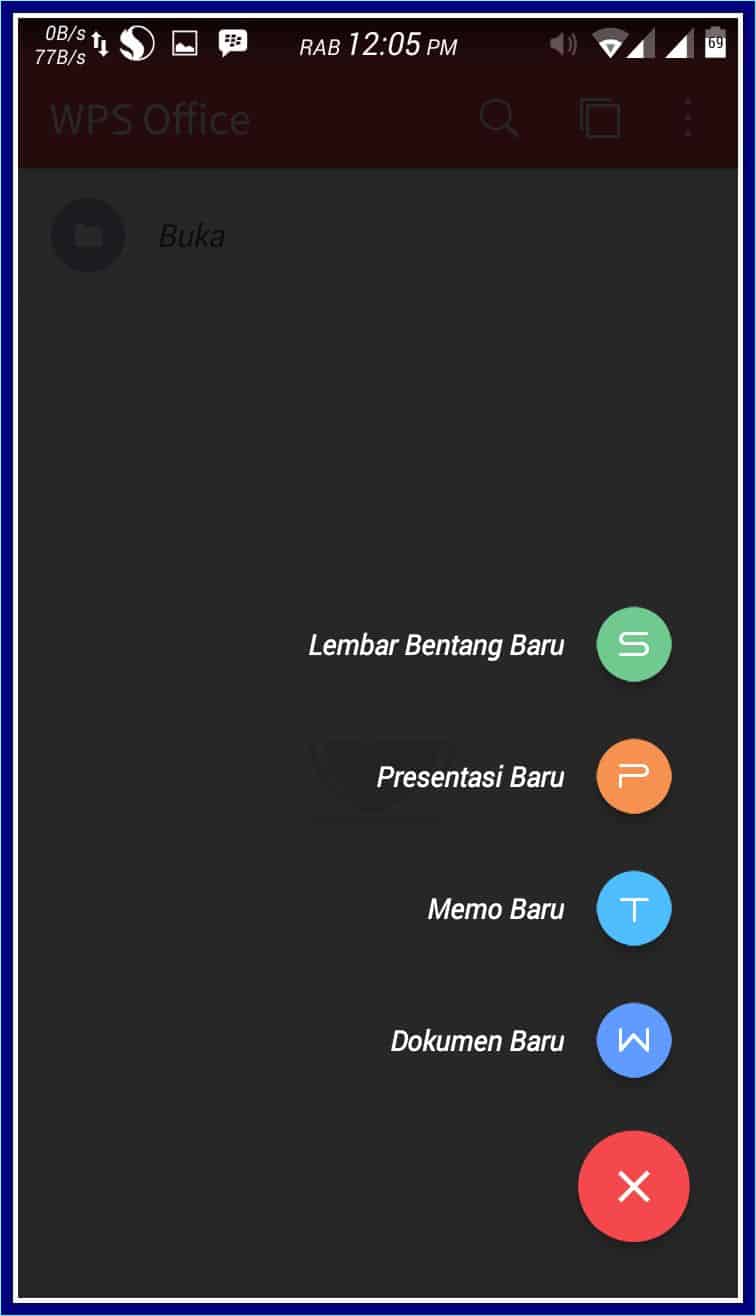Select the Memo Baru option
This screenshot has height=1316, width=756.
pyautogui.click(x=634, y=908)
